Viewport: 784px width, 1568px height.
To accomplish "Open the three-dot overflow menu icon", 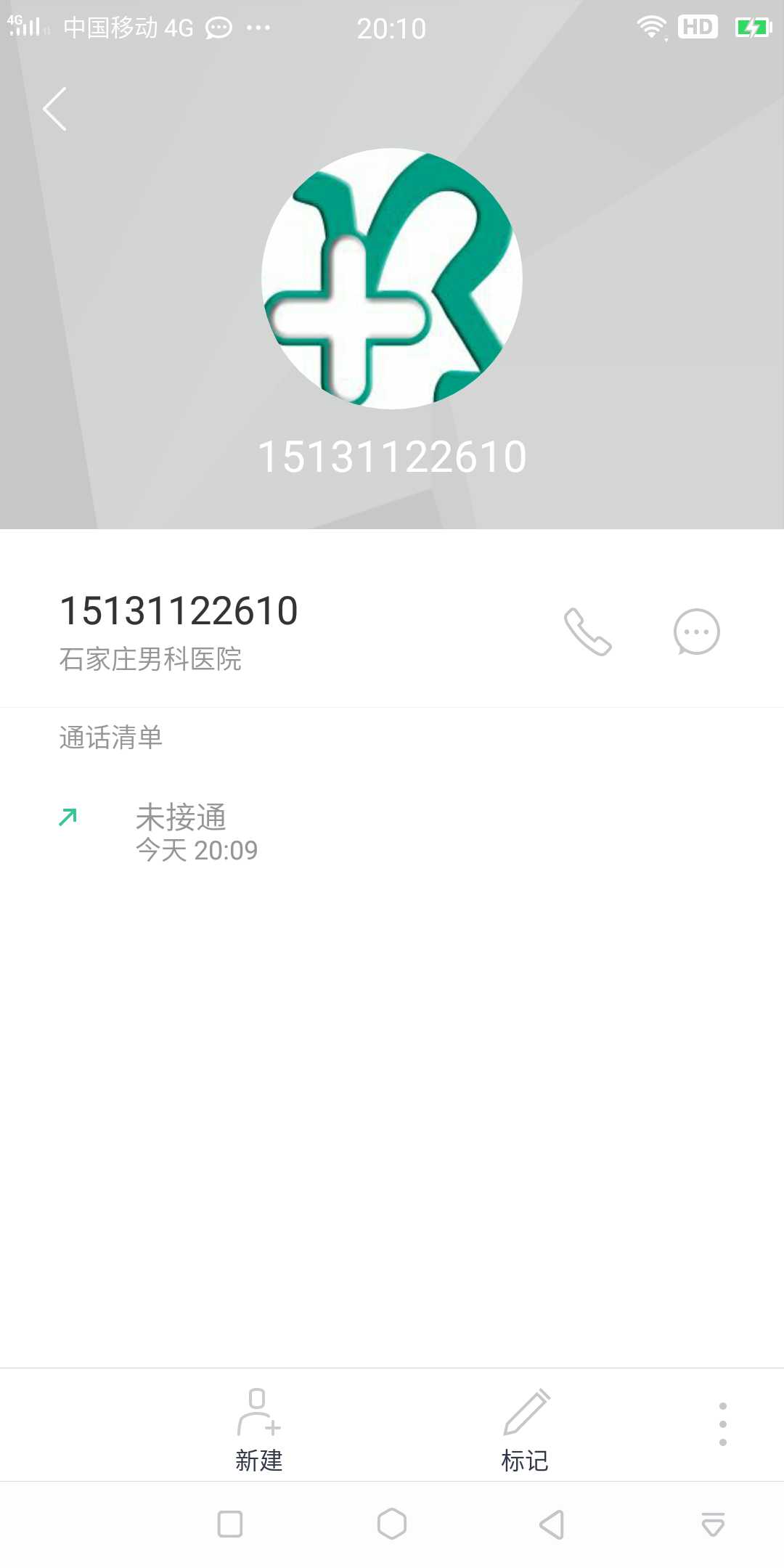I will 722,1424.
